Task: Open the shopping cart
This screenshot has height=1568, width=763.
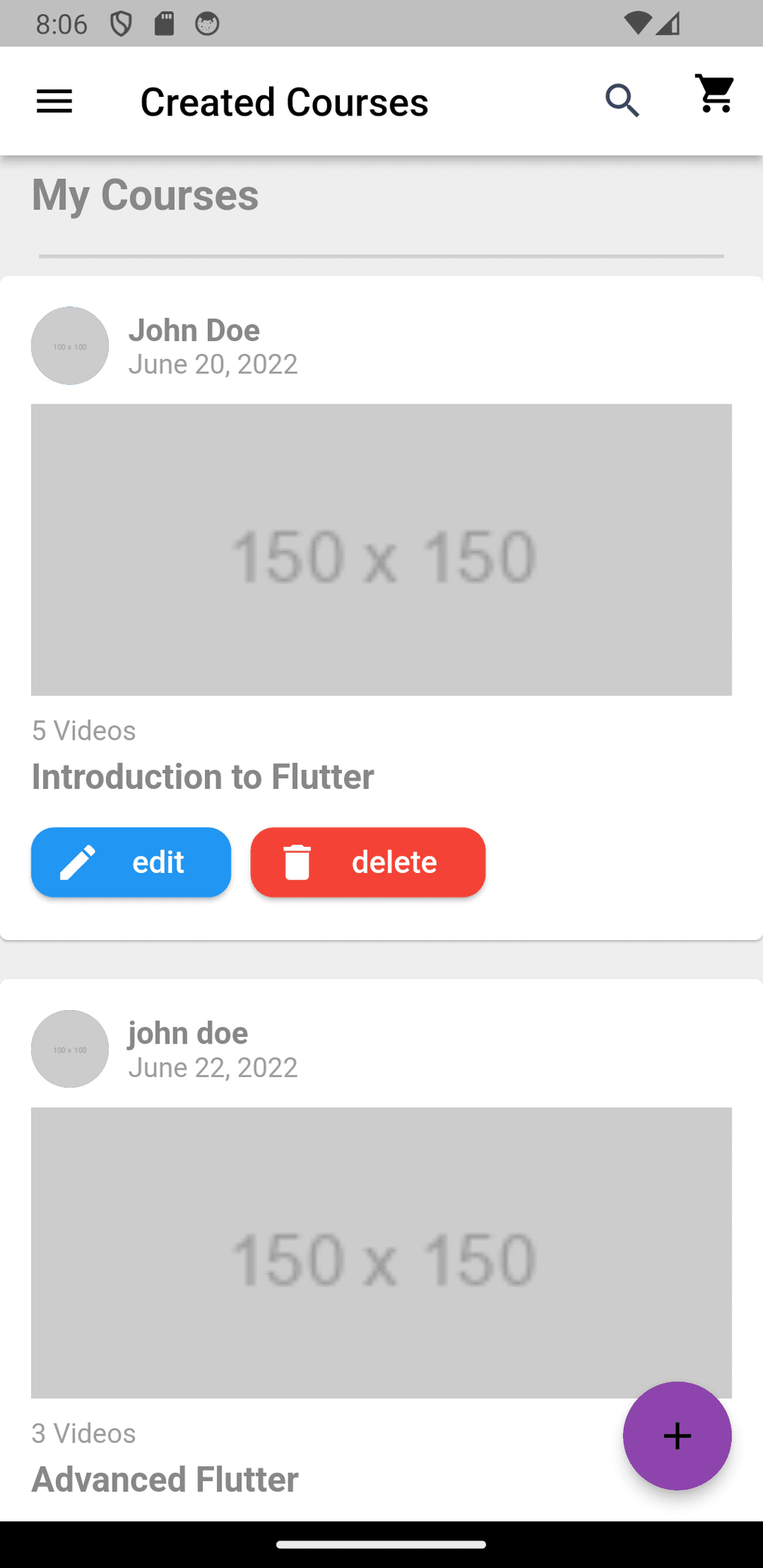Action: 715,94
